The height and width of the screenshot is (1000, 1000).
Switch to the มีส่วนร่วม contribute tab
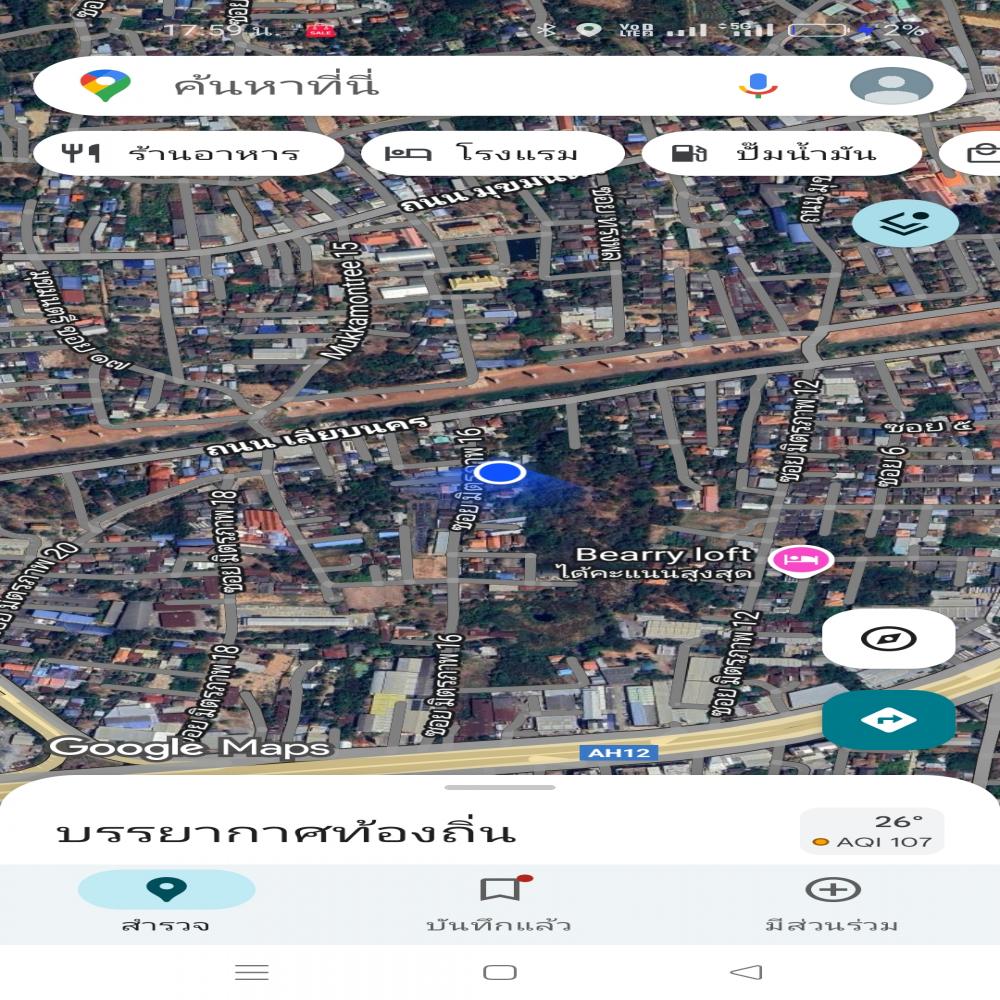[832, 903]
